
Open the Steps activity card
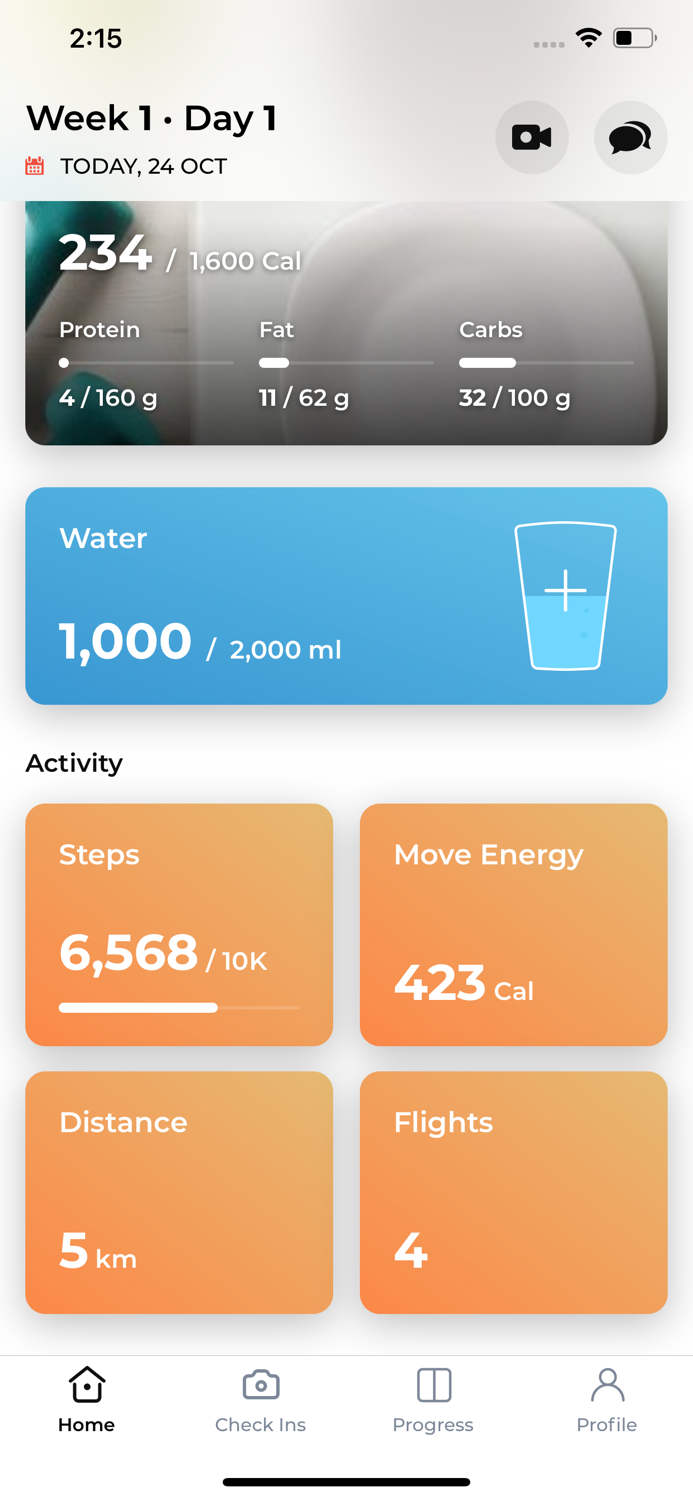click(179, 924)
